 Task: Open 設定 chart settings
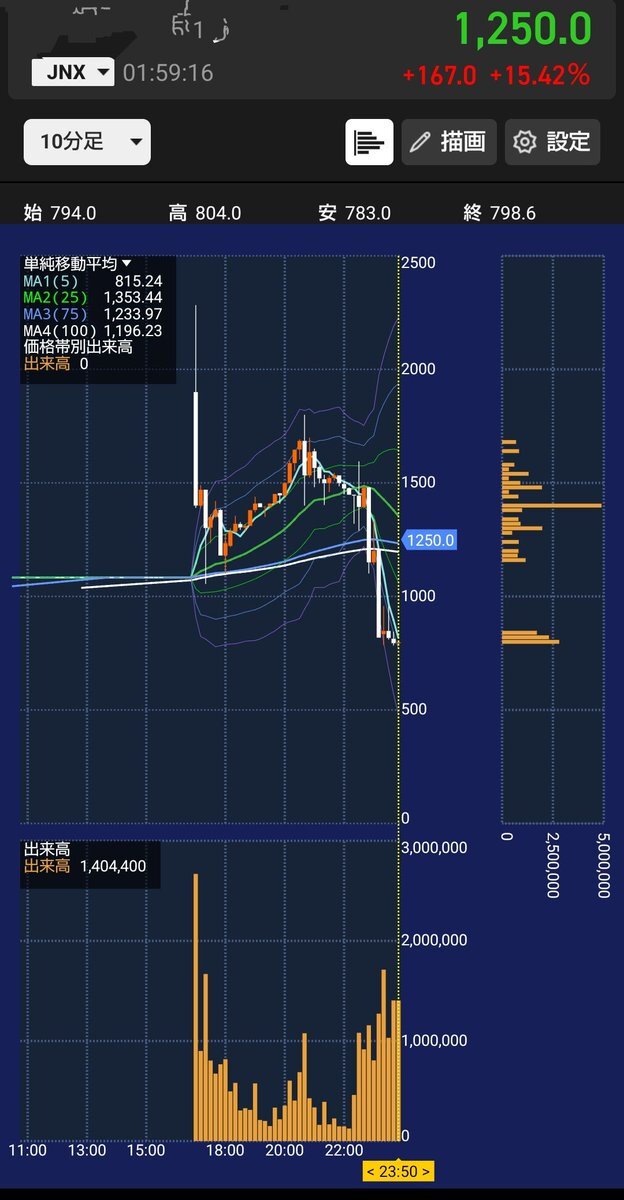[552, 142]
